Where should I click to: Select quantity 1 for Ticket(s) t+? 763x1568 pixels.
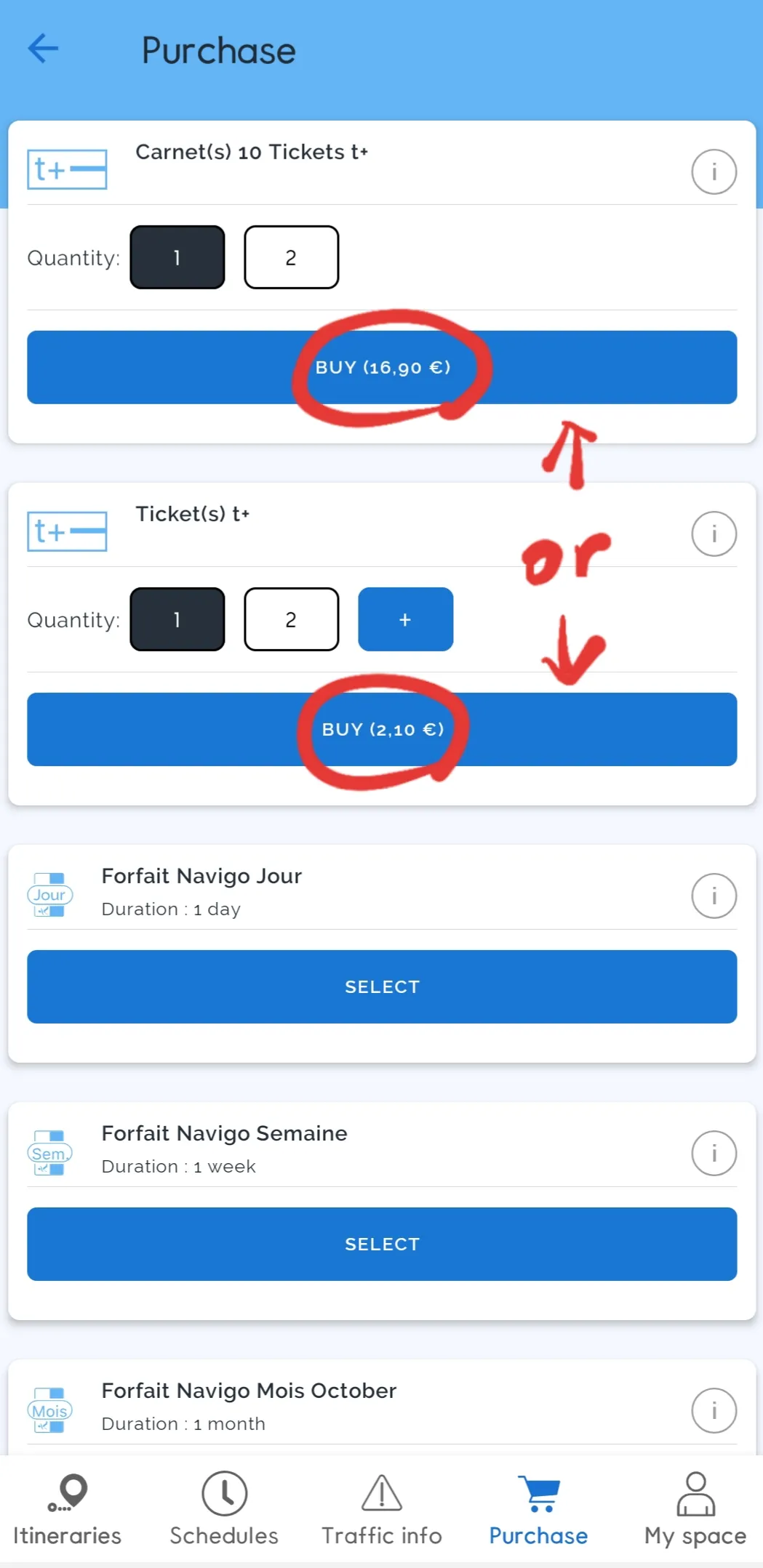(x=177, y=619)
